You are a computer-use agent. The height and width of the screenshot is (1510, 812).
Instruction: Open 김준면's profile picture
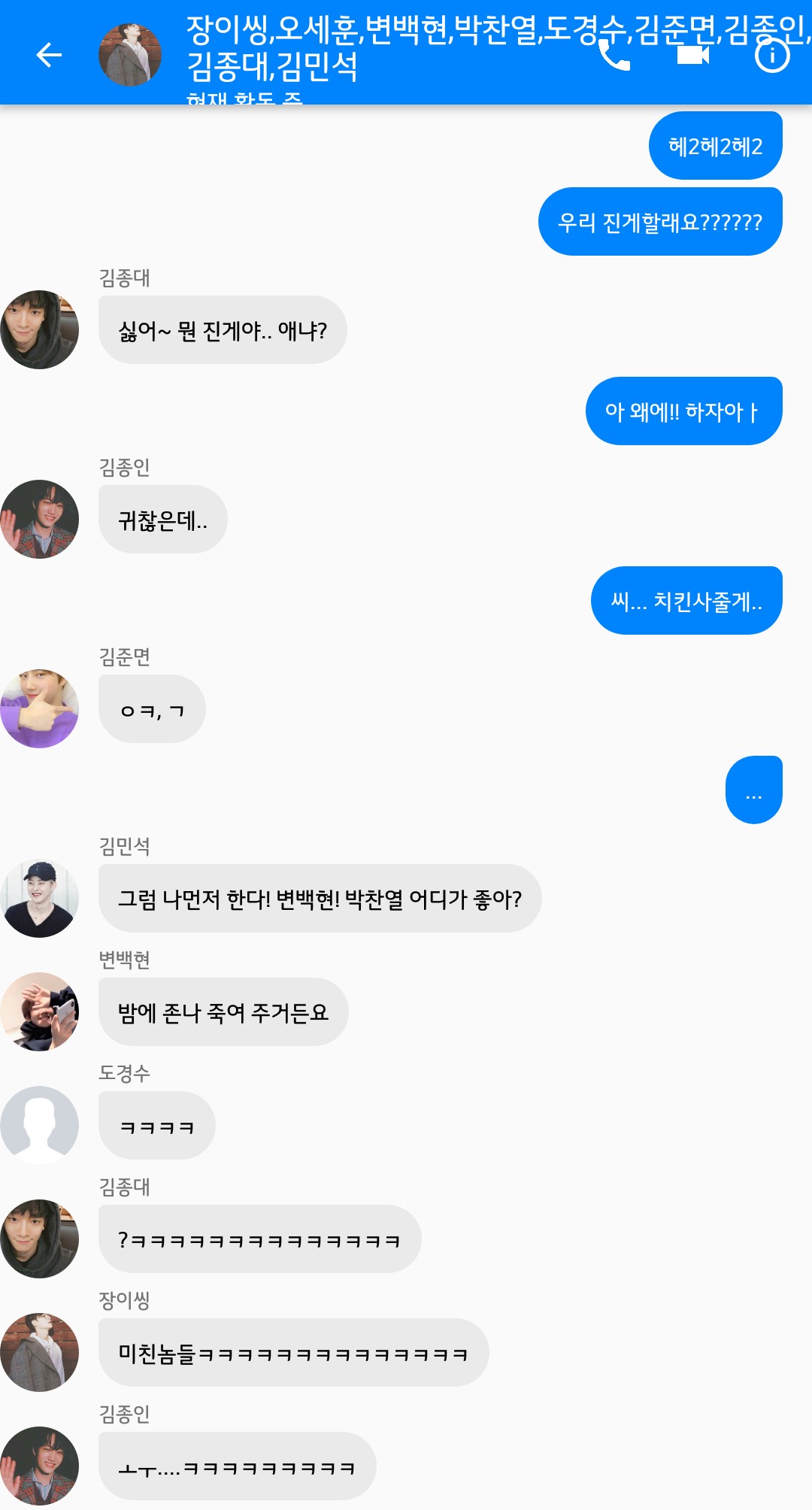tap(39, 708)
